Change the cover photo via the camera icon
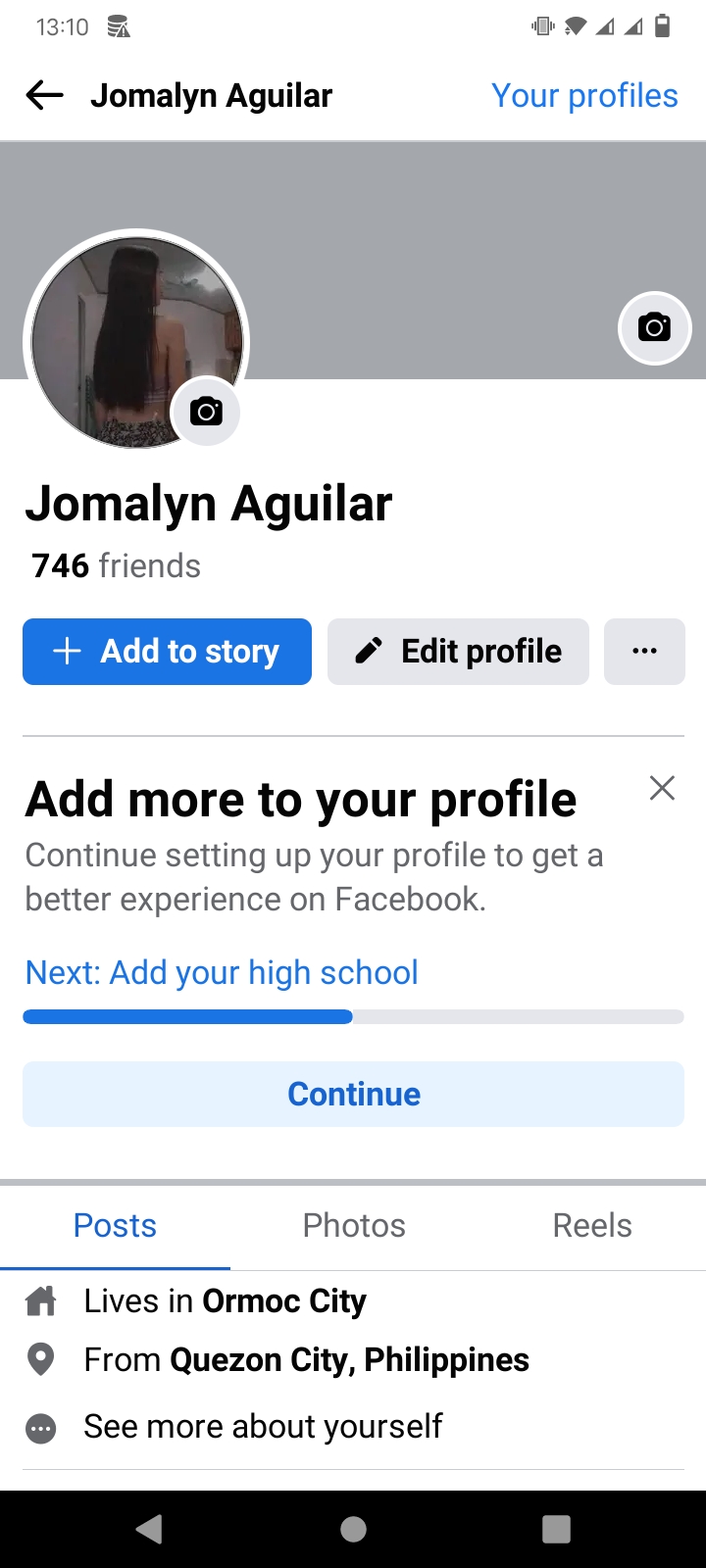Screen dimensions: 706x1568 [655, 327]
